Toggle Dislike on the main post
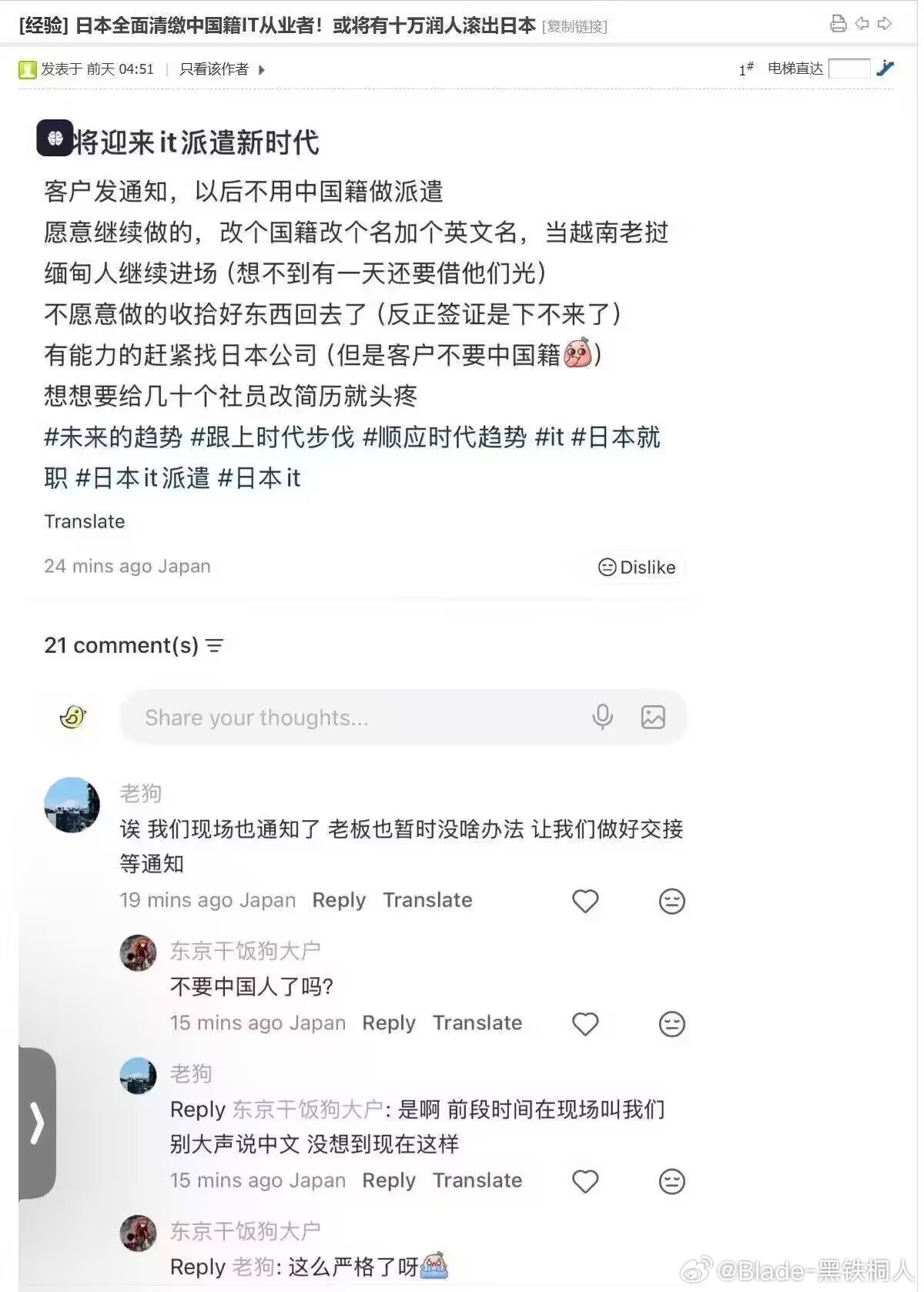The height and width of the screenshot is (1292, 924). pyautogui.click(x=637, y=567)
